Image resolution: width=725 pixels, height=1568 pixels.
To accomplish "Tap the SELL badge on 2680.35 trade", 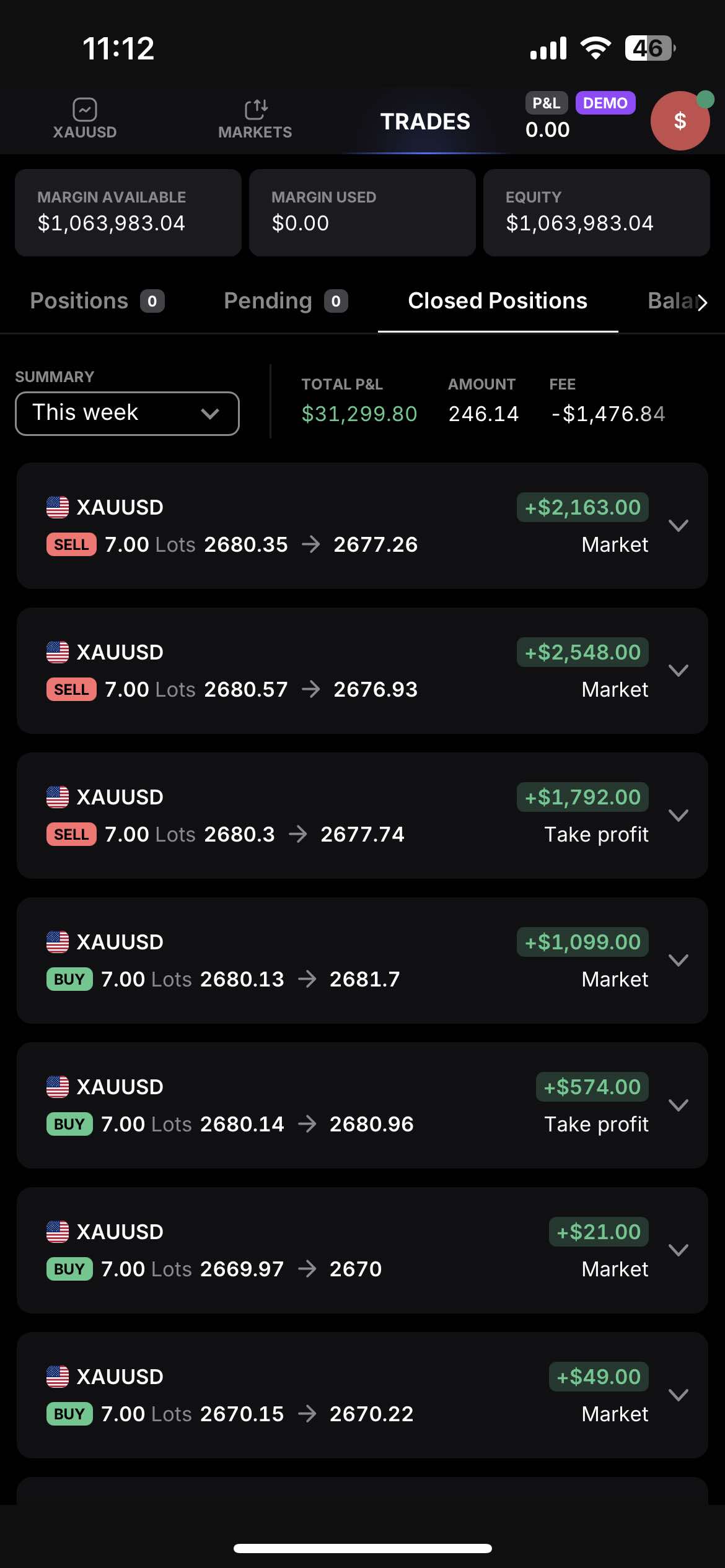I will pyautogui.click(x=71, y=544).
